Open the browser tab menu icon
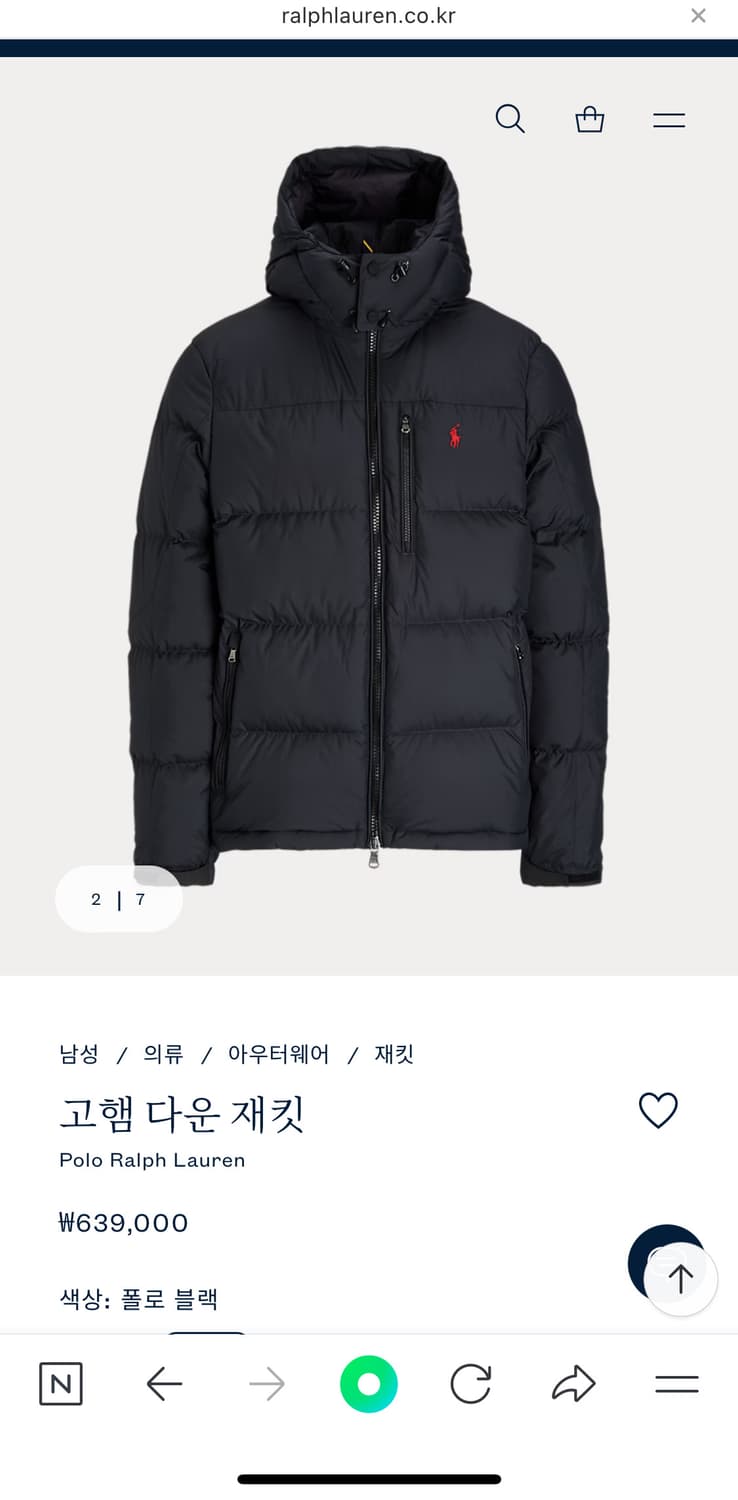The image size is (738, 1500). tap(676, 1383)
